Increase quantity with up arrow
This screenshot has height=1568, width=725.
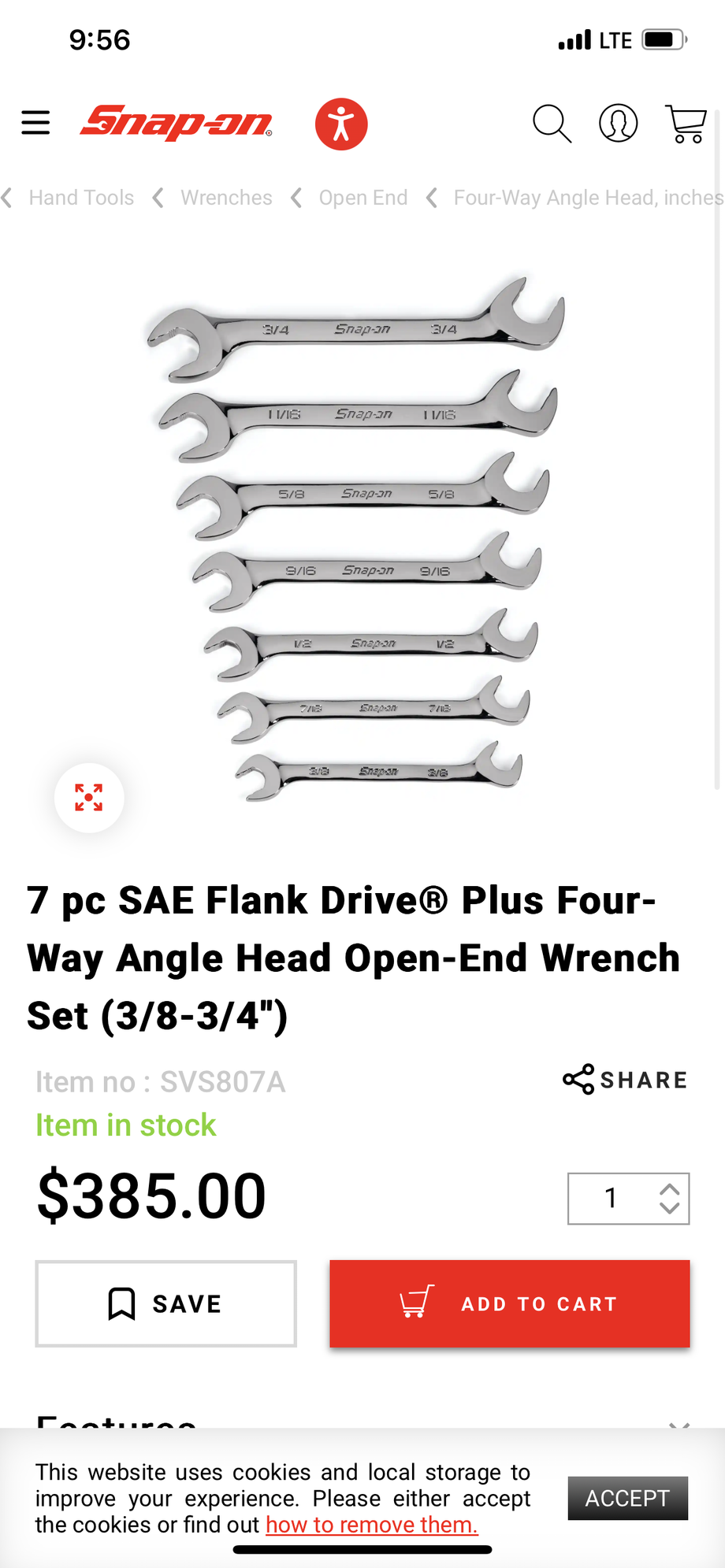coord(670,1190)
